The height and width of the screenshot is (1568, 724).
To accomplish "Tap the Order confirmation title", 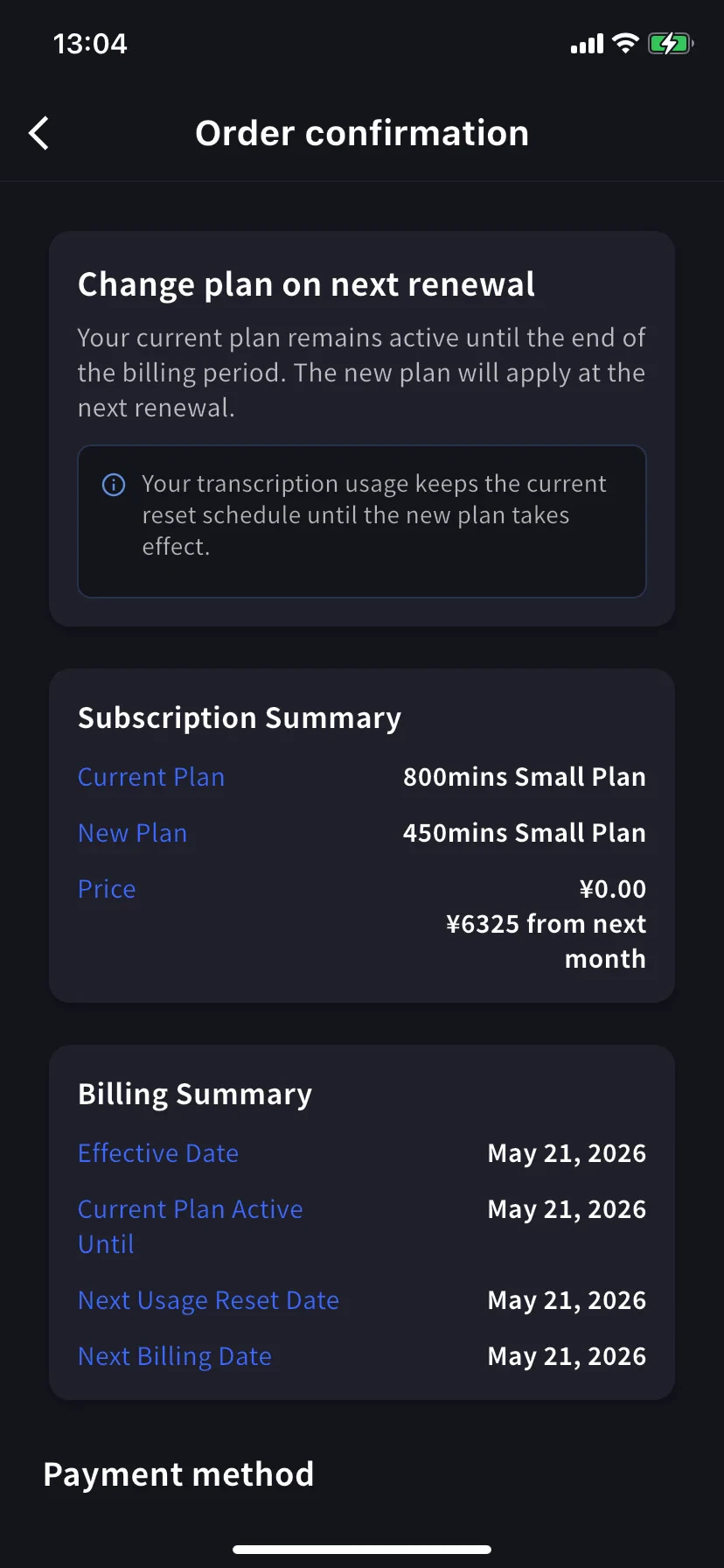I will pos(361,133).
